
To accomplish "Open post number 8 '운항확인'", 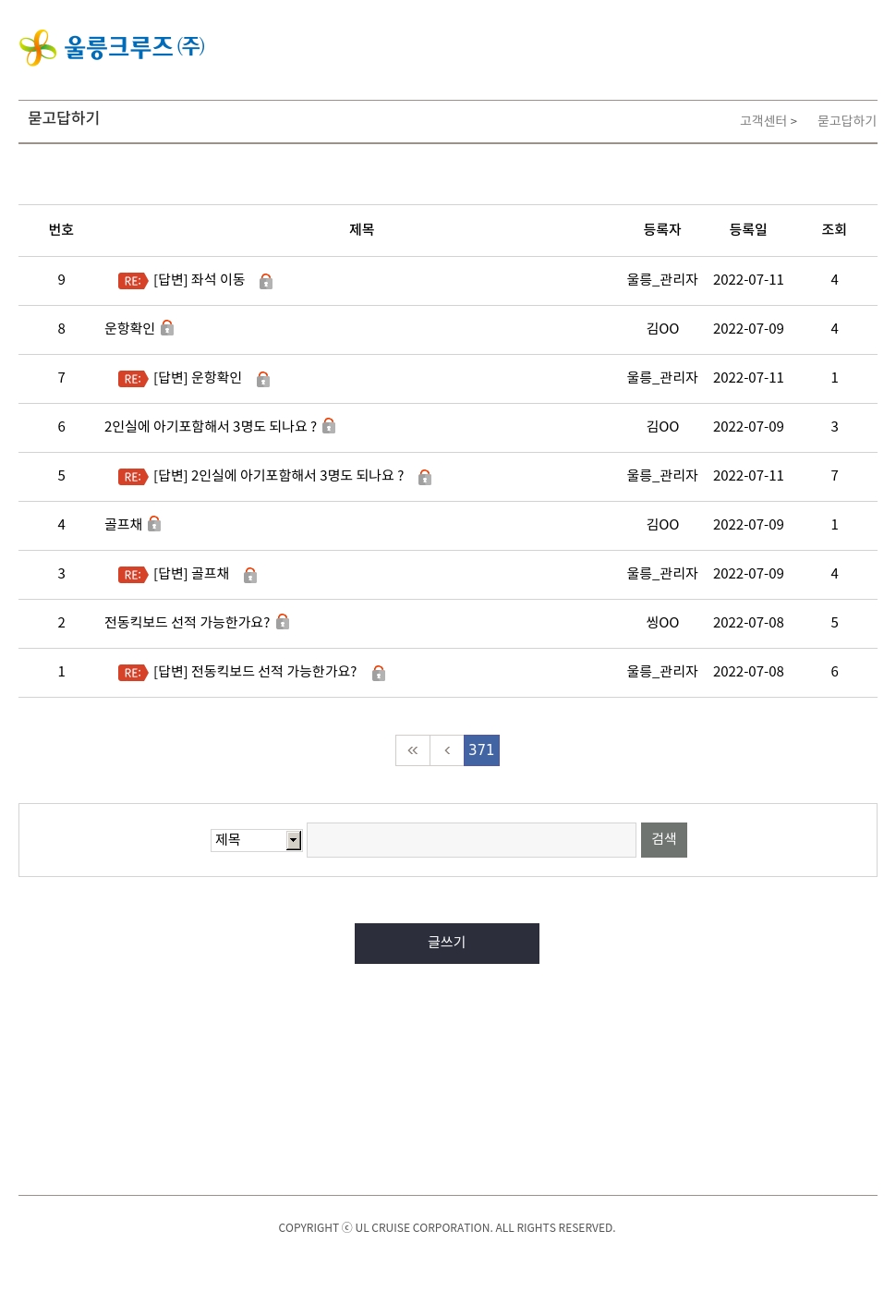I will [x=129, y=329].
